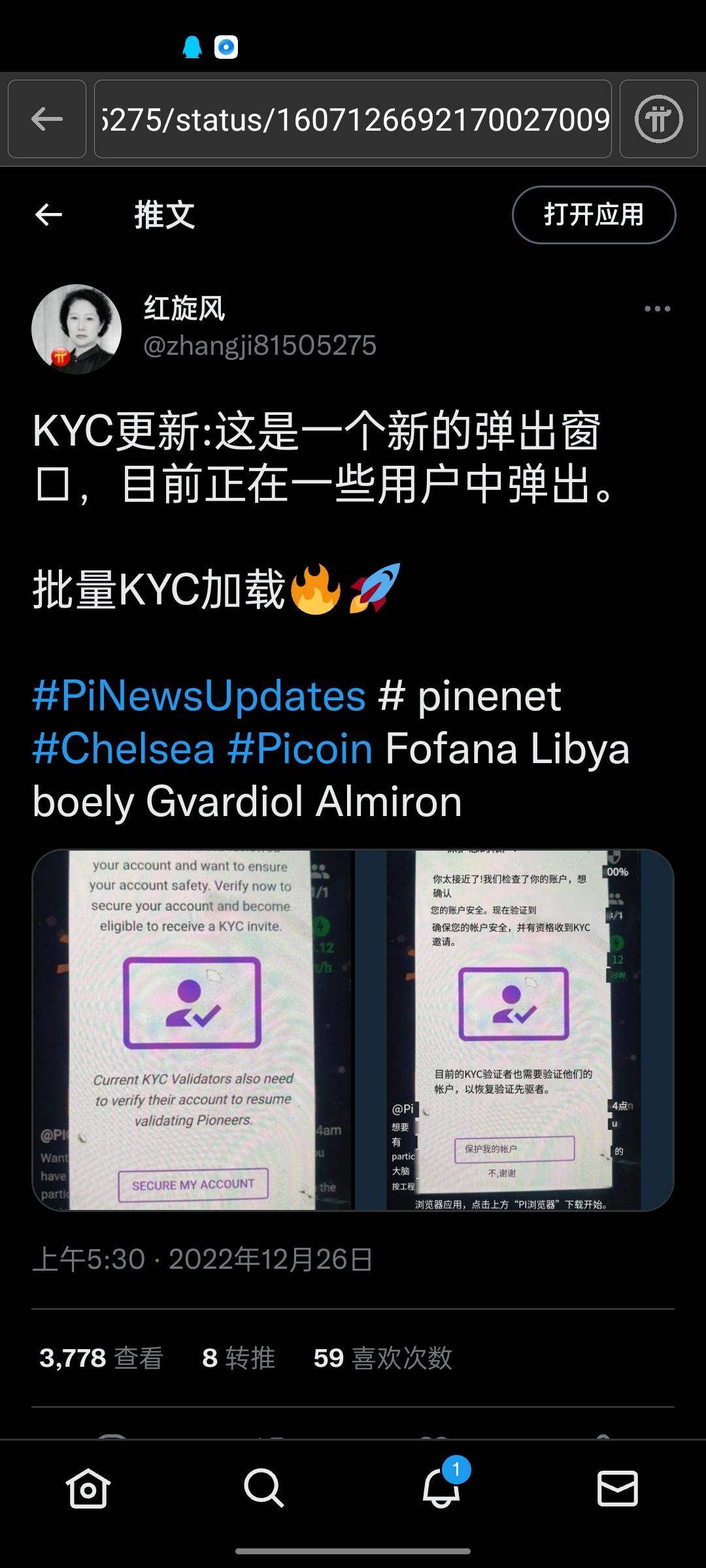Tap the browser back arrow button

47,119
